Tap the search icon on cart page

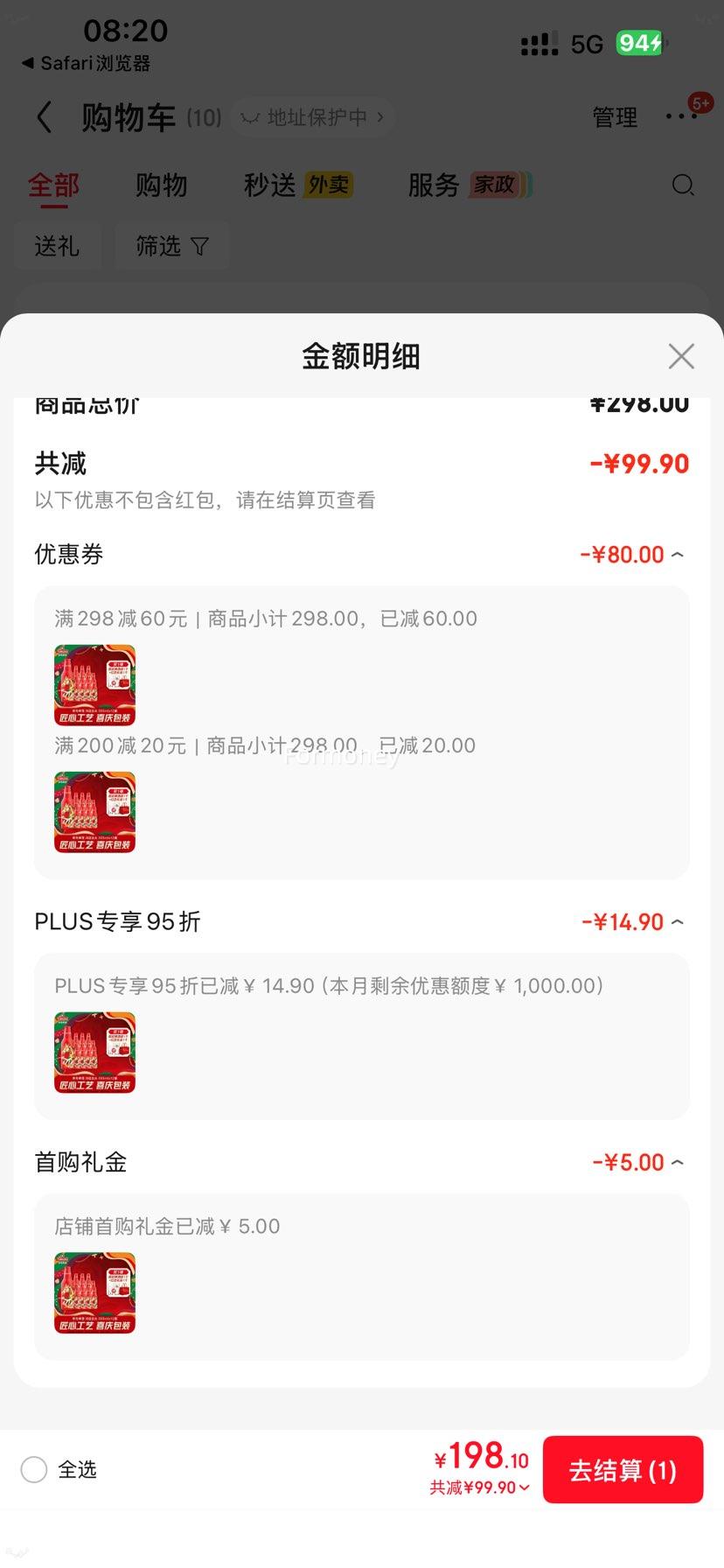coord(682,185)
